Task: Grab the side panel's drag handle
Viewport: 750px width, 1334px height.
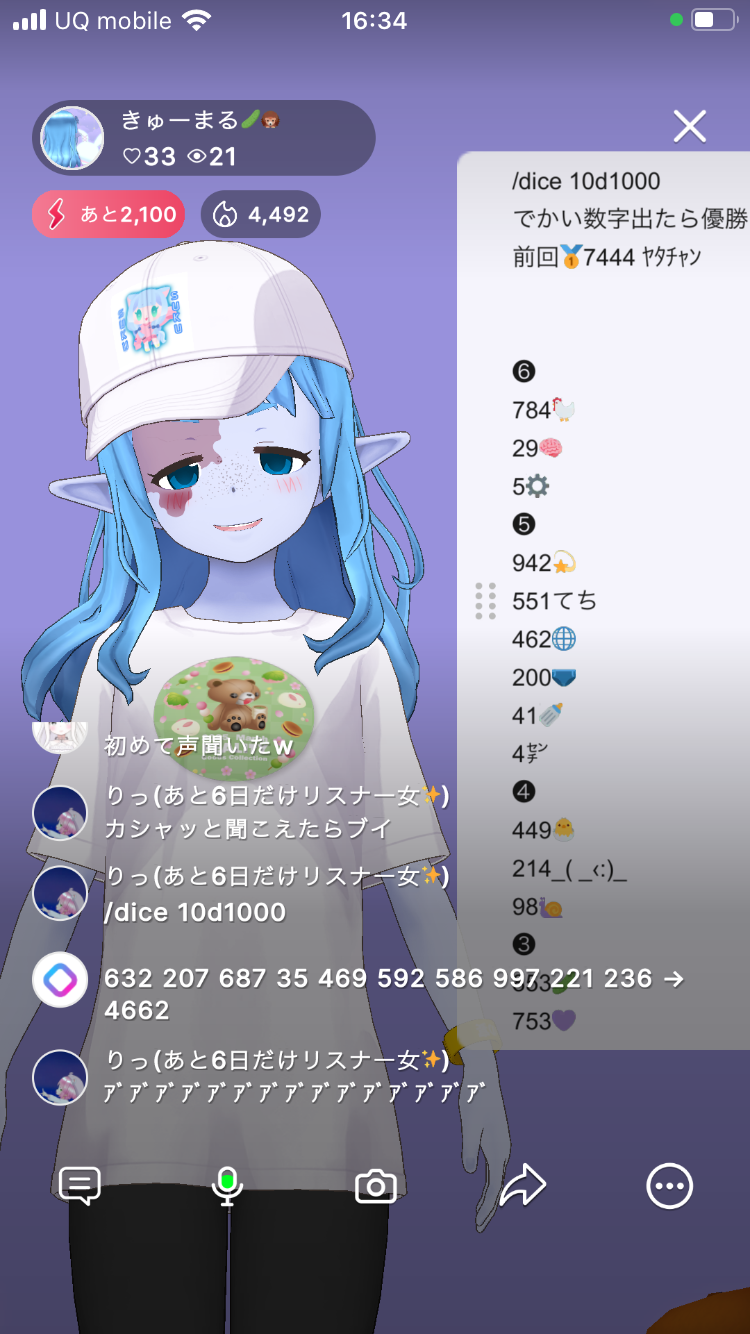Action: coord(486,601)
